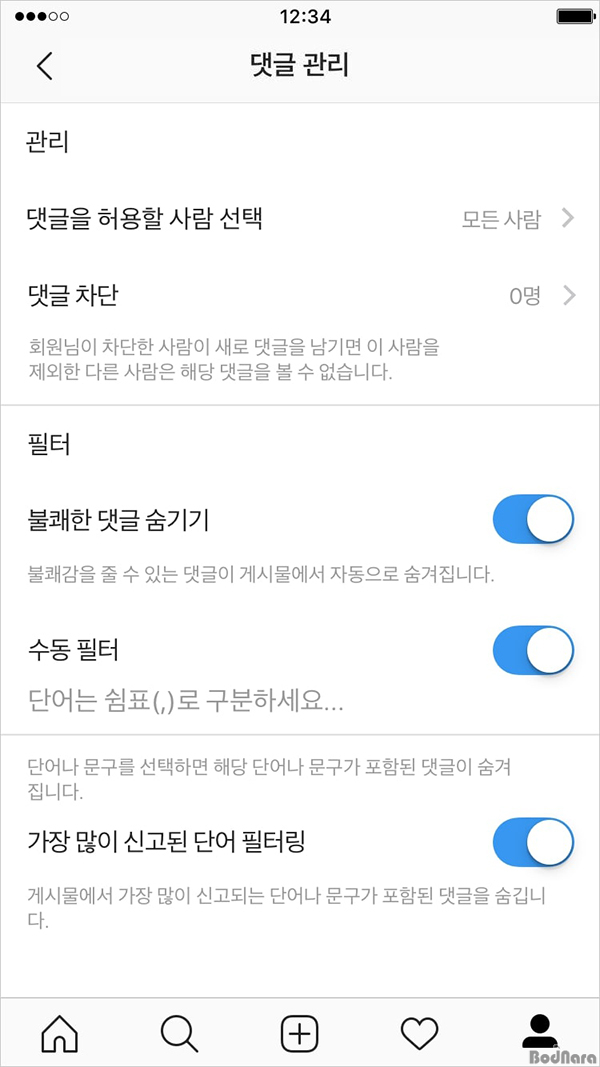Image resolution: width=600 pixels, height=1067 pixels.
Task: Switch to the Home tab
Action: click(x=59, y=1033)
